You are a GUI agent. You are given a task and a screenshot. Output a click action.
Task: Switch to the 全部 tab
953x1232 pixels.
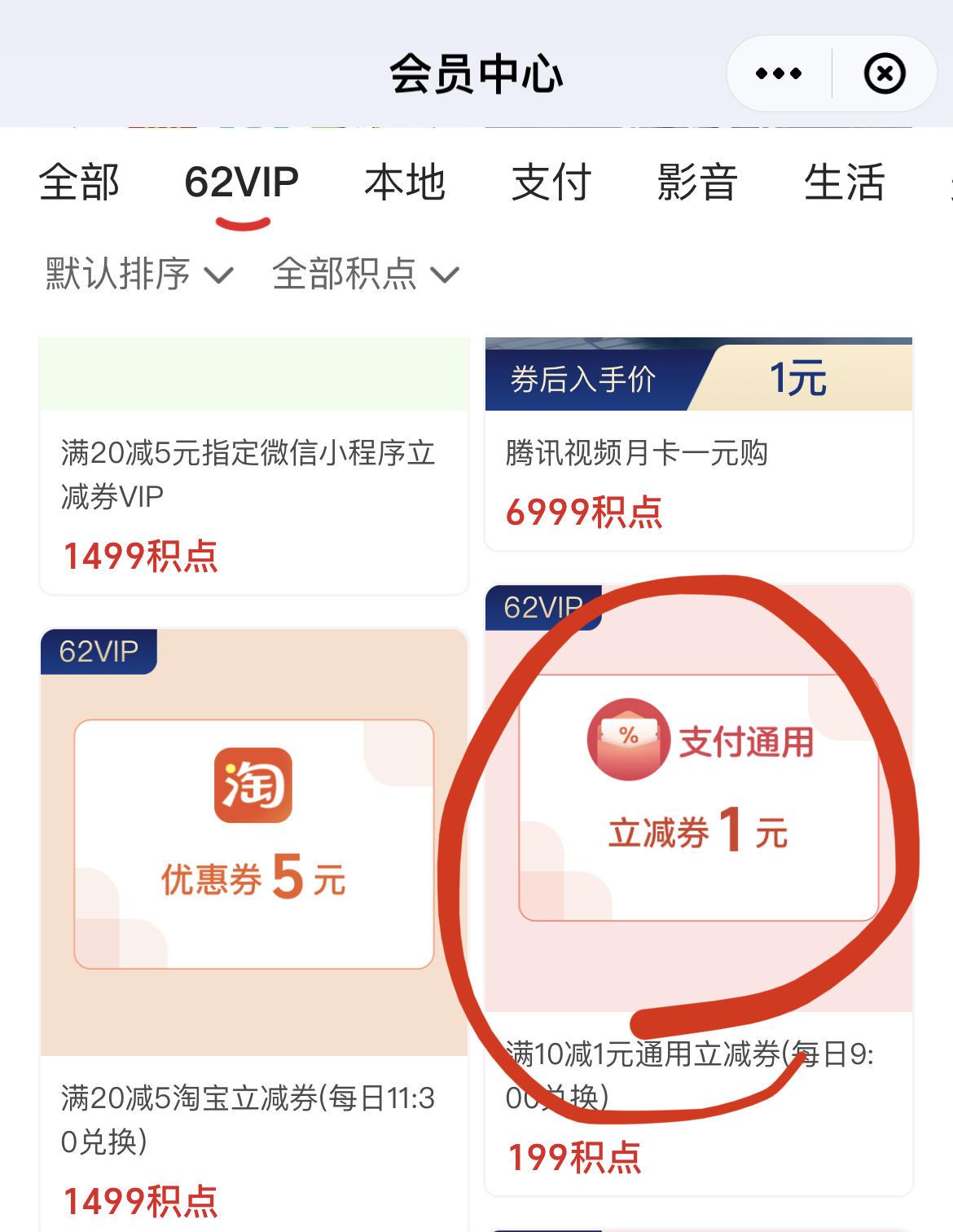point(79,182)
